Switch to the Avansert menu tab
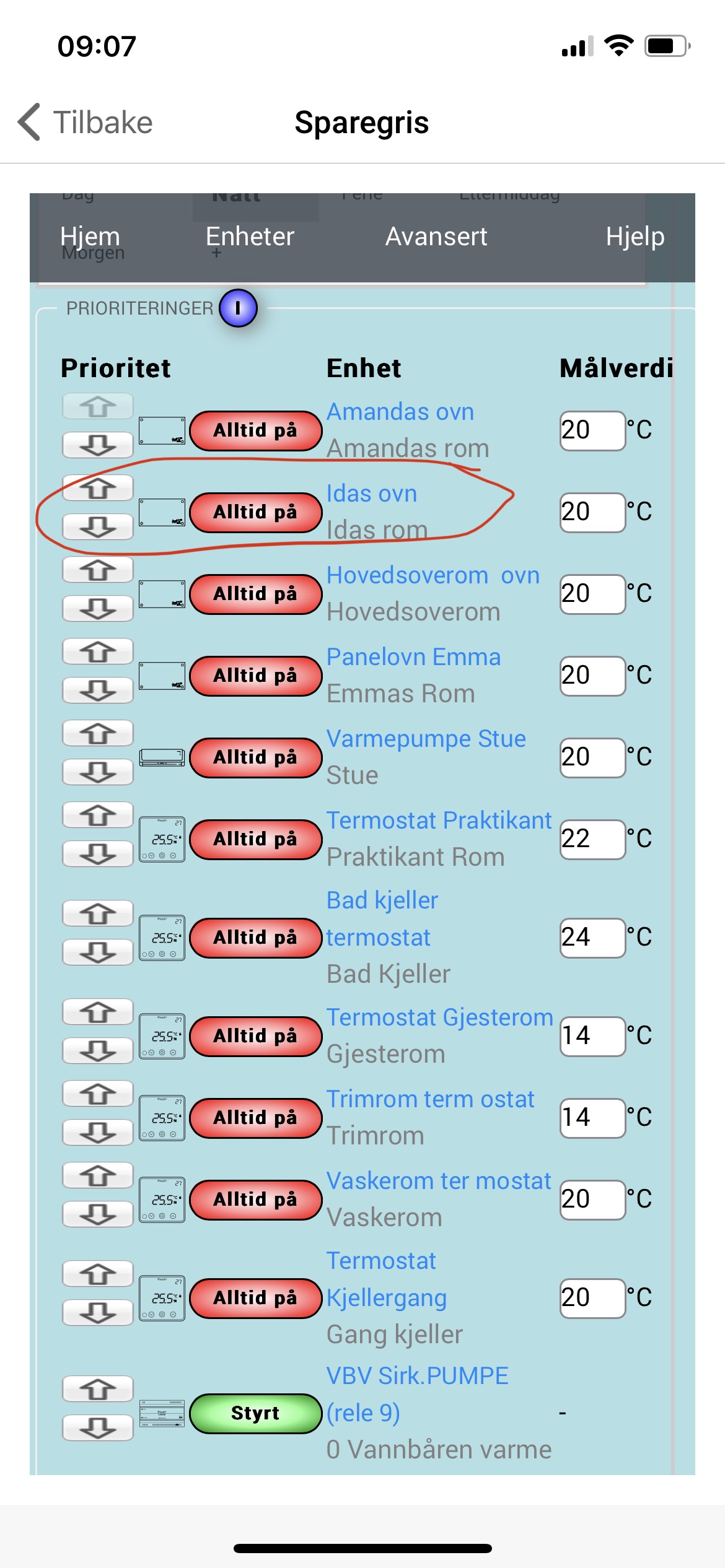The width and height of the screenshot is (725, 1568). point(436,237)
